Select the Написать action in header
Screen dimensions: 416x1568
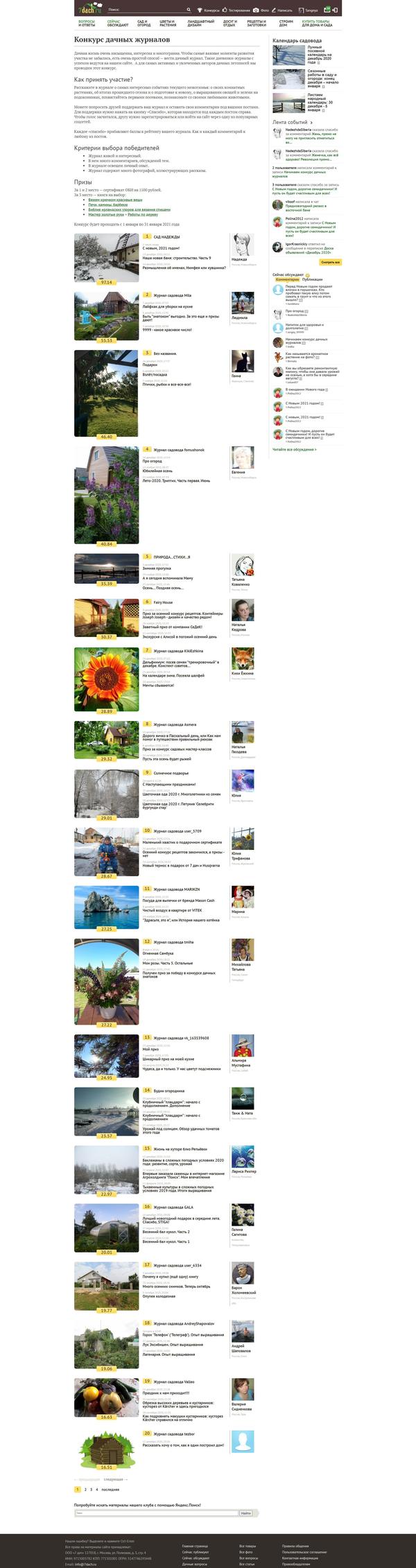pyautogui.click(x=285, y=10)
